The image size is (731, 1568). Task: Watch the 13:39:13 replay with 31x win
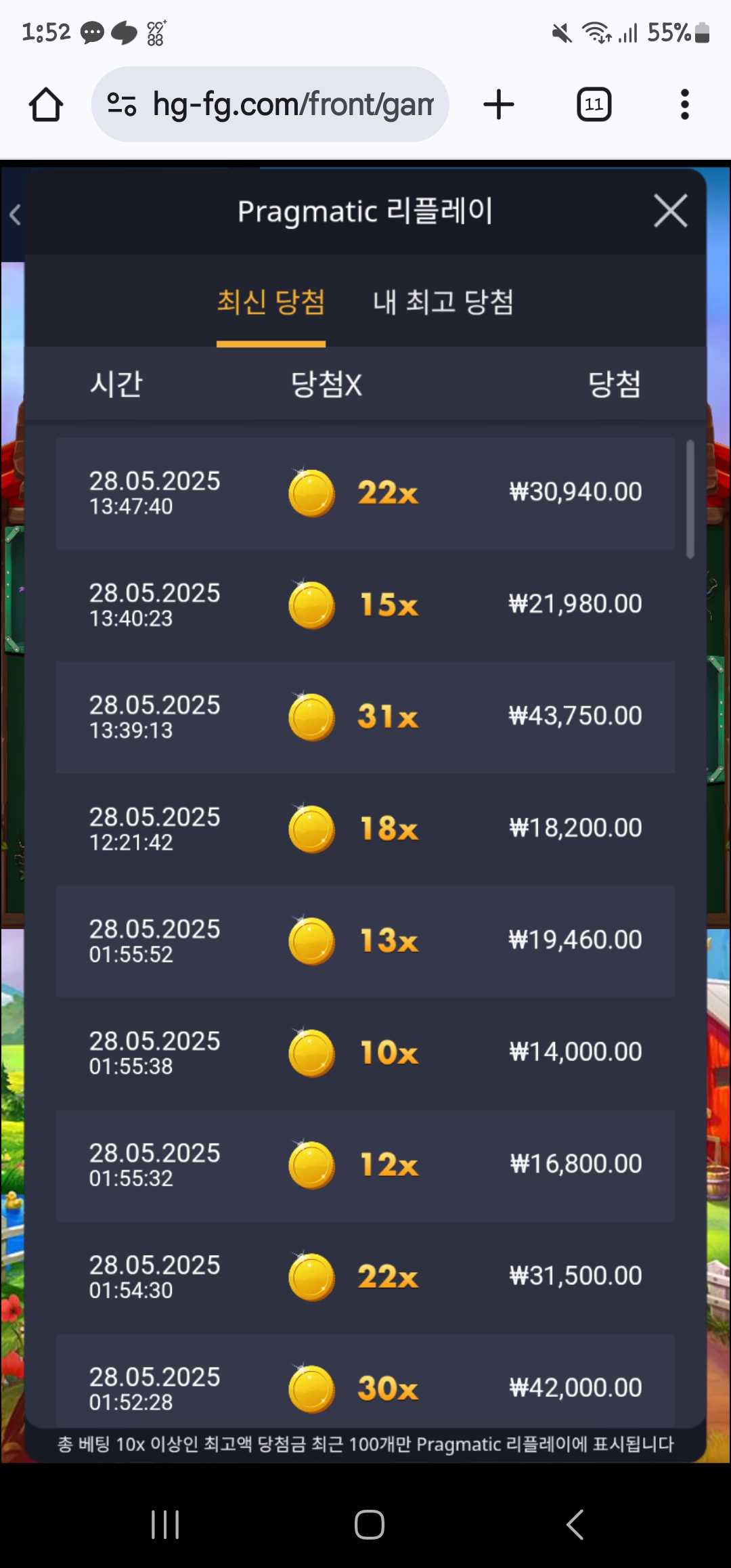click(x=365, y=717)
